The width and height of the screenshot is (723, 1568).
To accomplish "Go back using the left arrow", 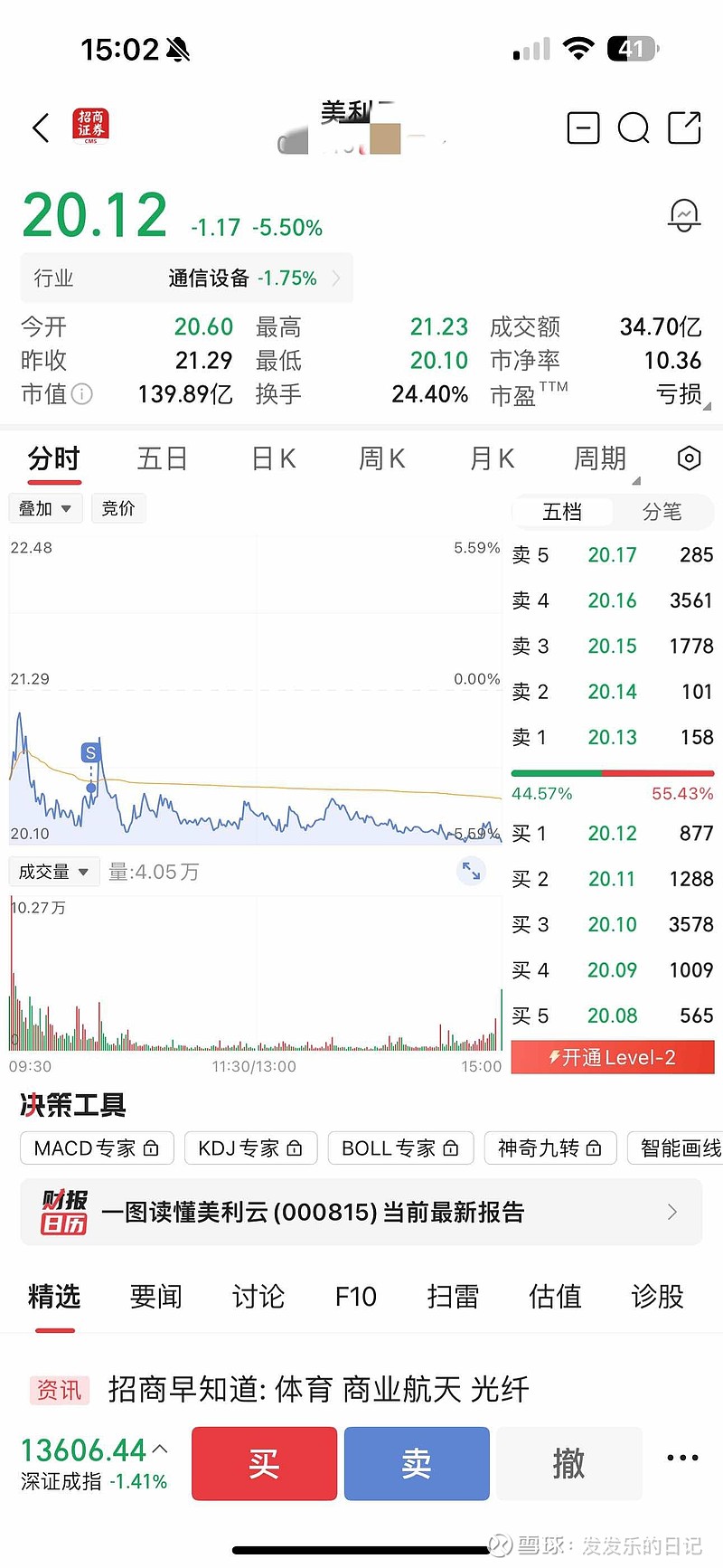I will 40,128.
